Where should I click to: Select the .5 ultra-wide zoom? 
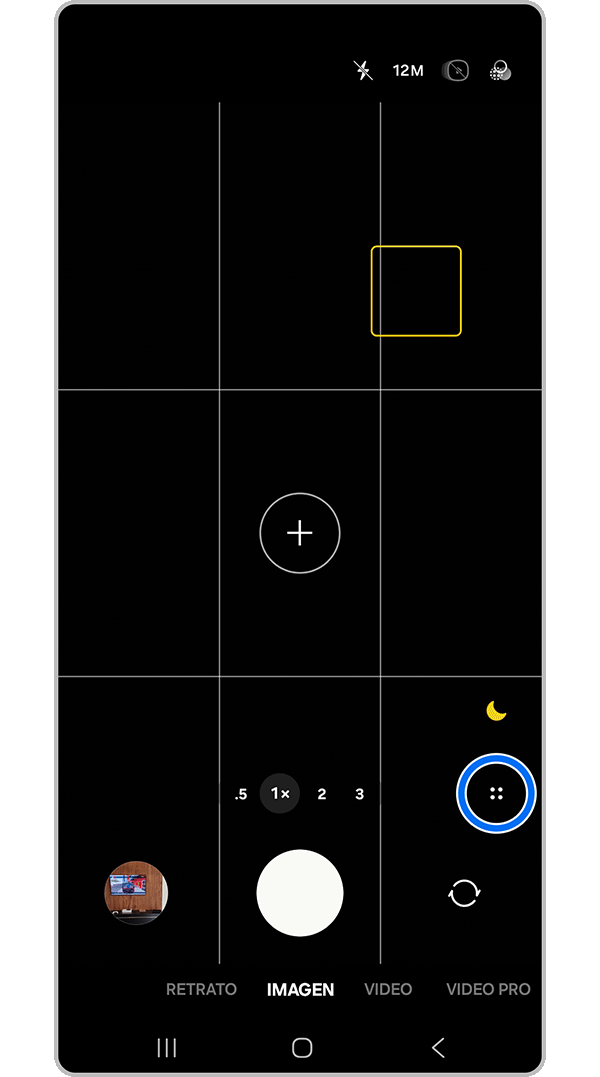tap(240, 795)
